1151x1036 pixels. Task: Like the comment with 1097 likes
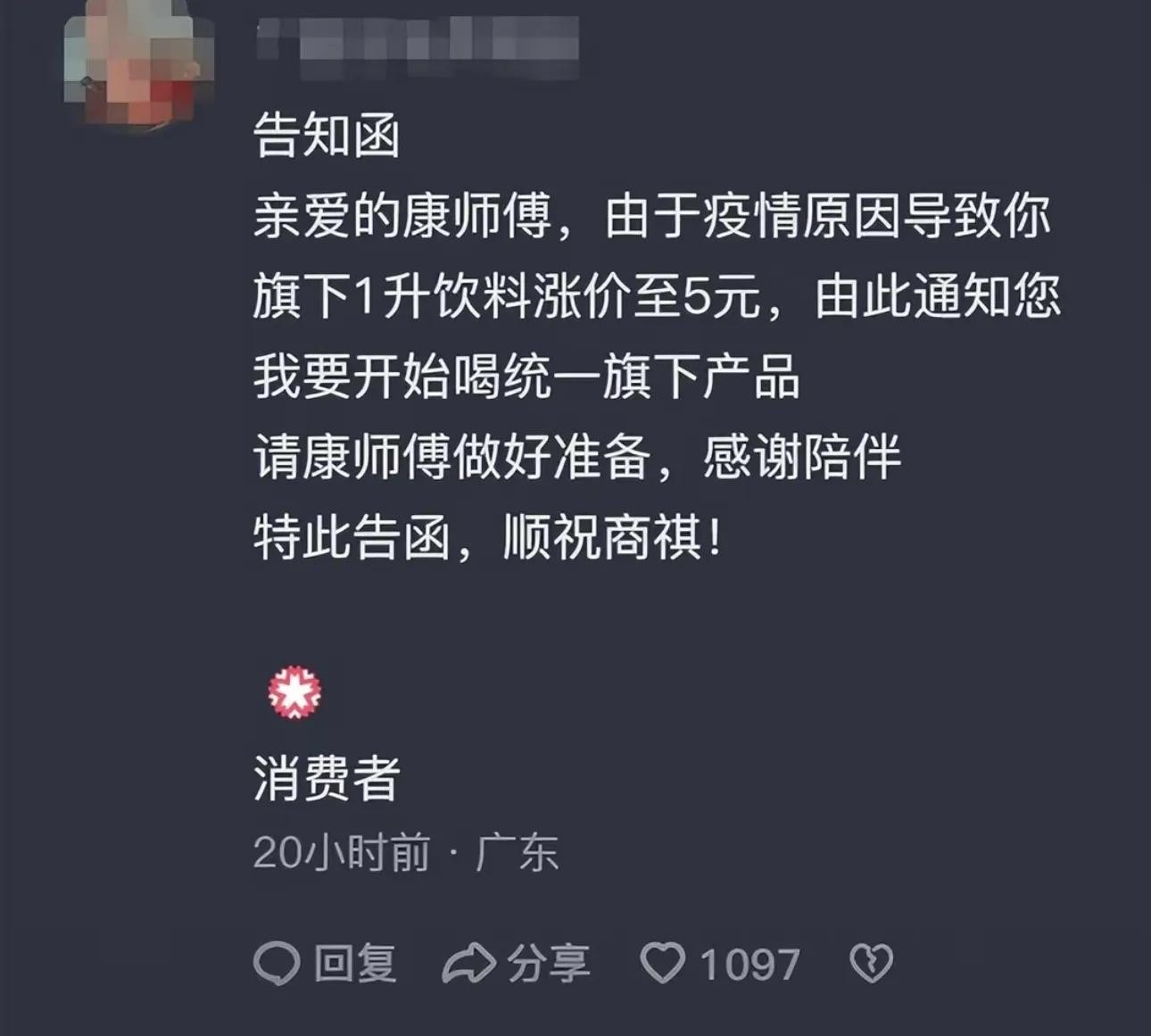pyautogui.click(x=664, y=965)
